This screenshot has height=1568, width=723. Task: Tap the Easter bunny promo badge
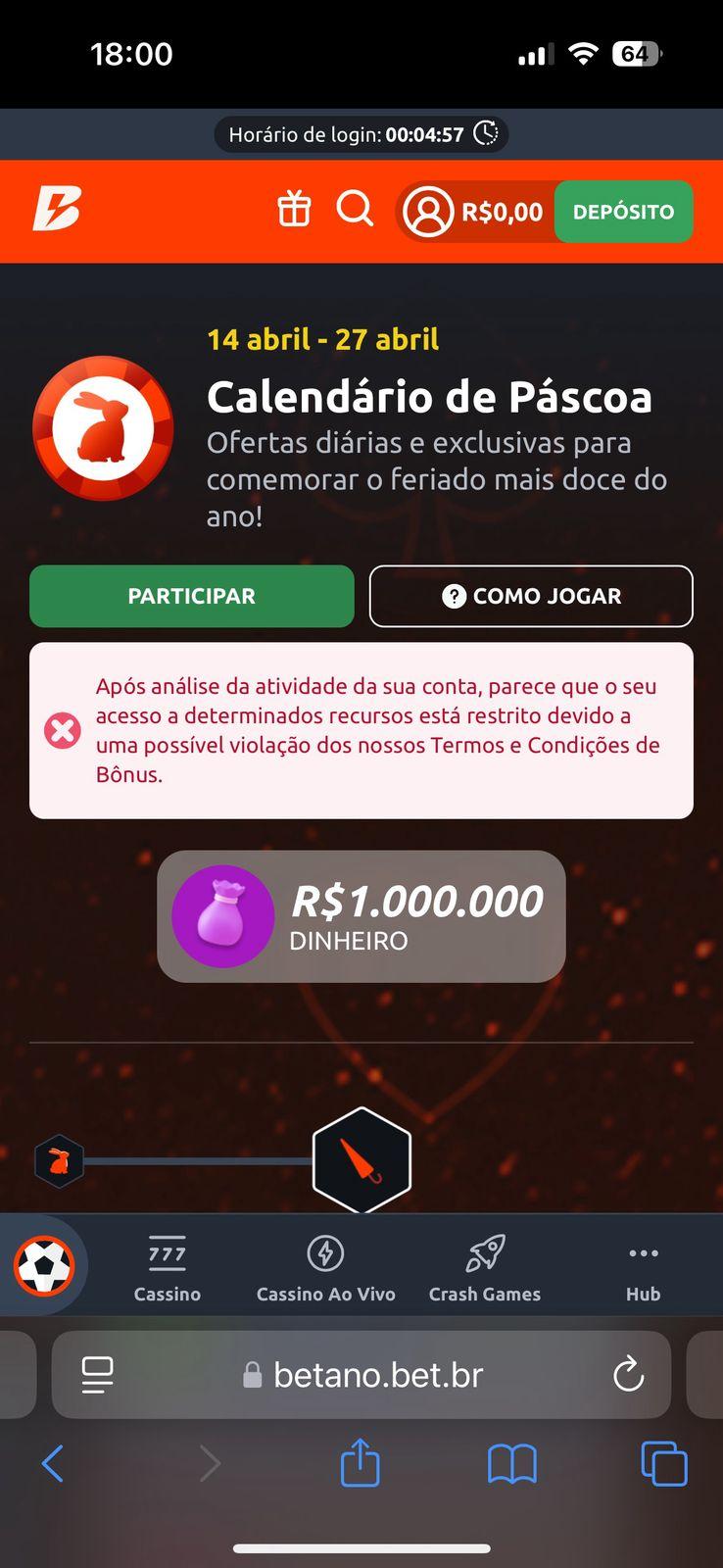103,428
